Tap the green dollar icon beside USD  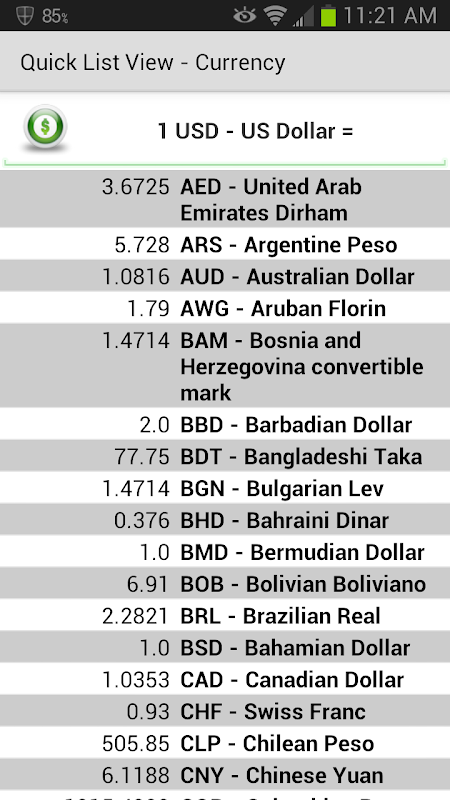tap(45, 127)
